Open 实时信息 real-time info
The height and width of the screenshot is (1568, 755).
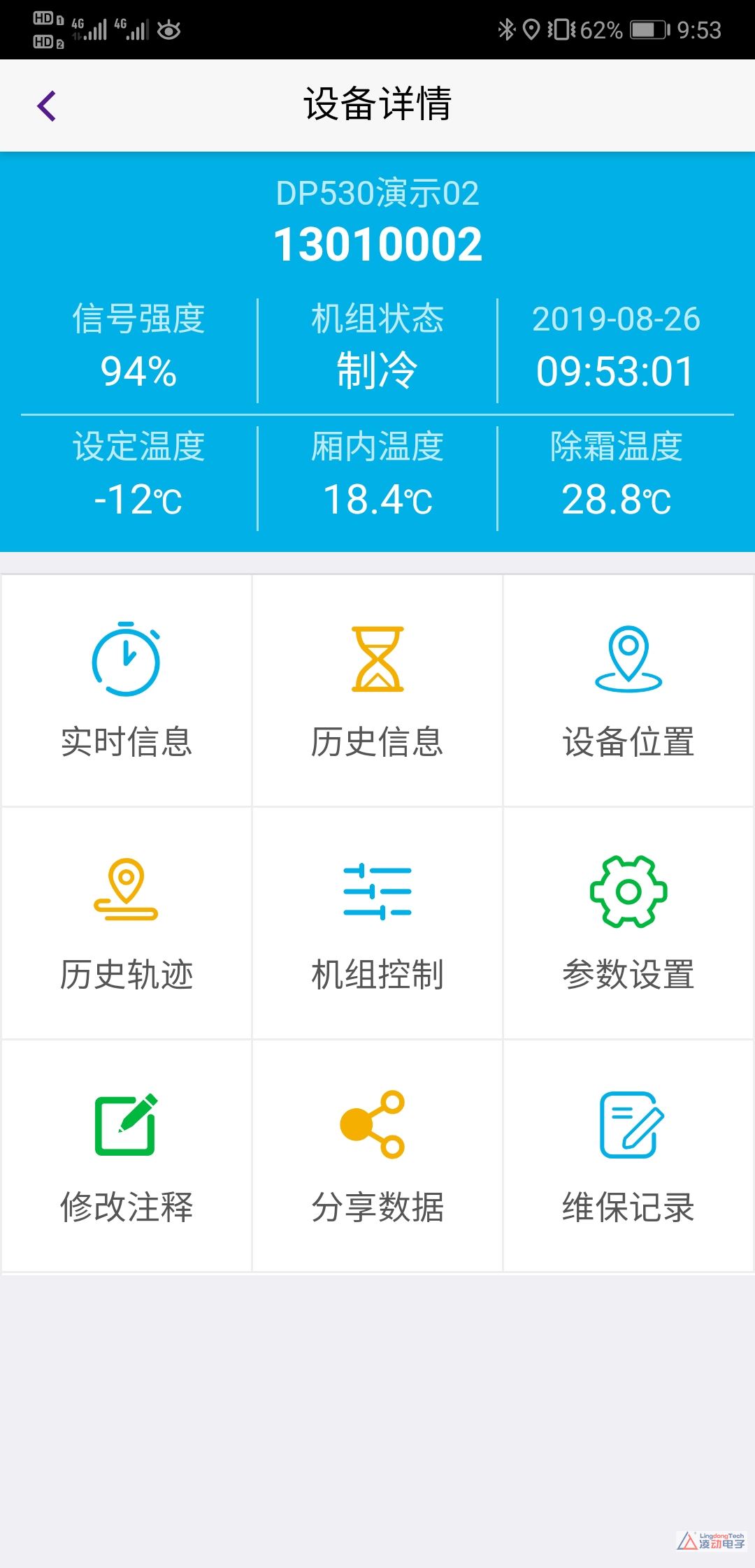(x=127, y=690)
